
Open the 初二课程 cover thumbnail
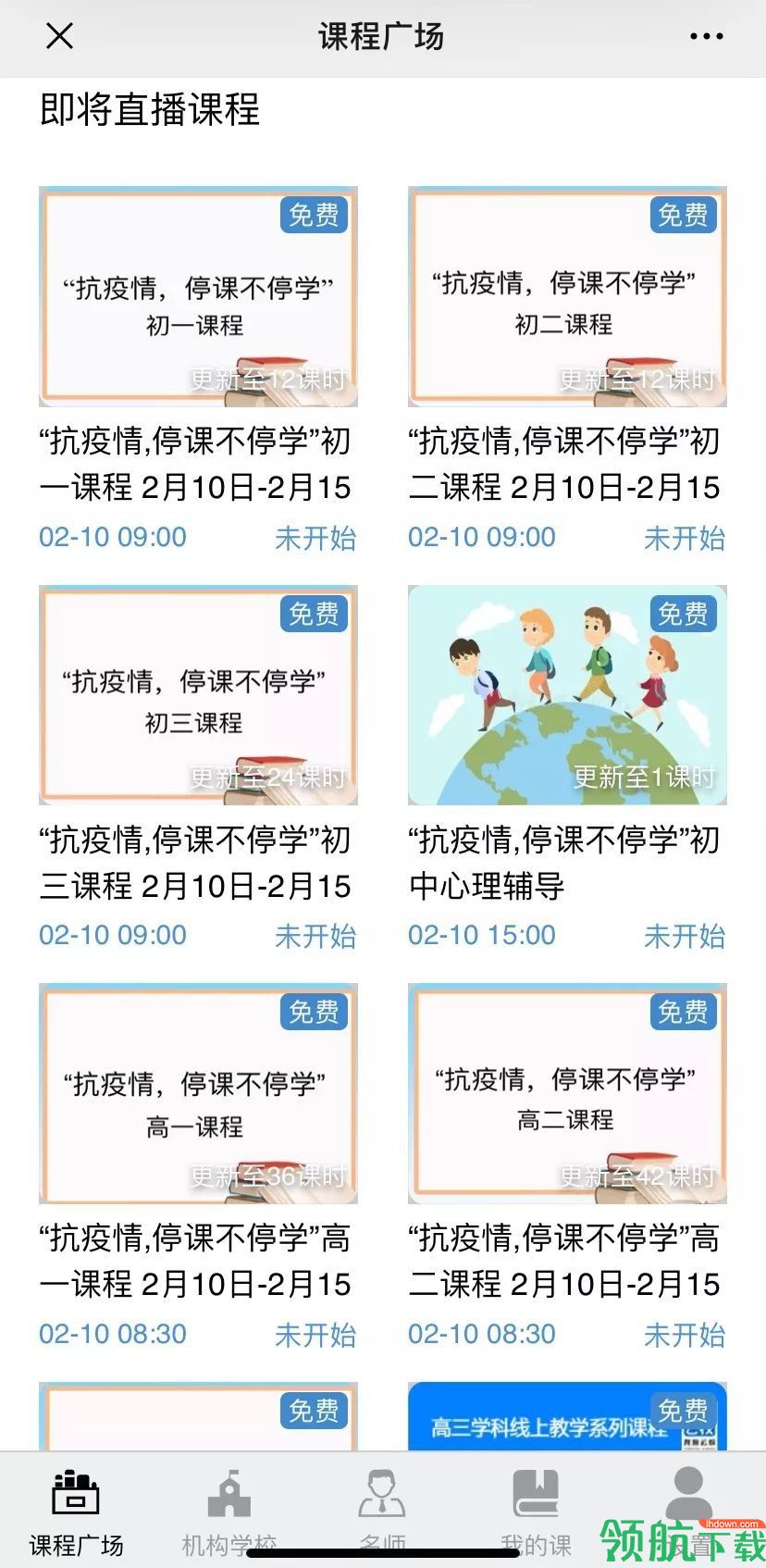[x=567, y=296]
